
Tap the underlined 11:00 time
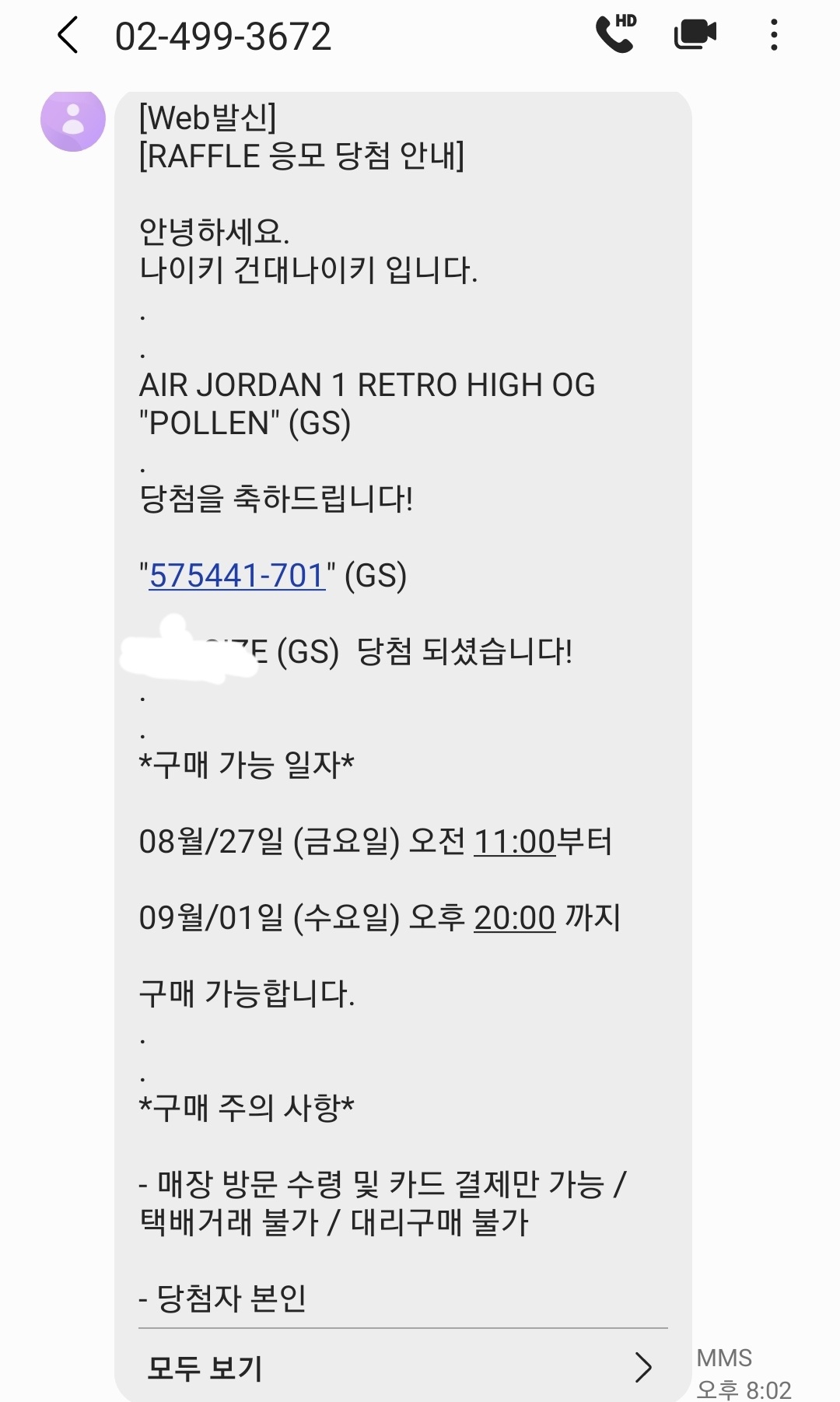[x=515, y=842]
